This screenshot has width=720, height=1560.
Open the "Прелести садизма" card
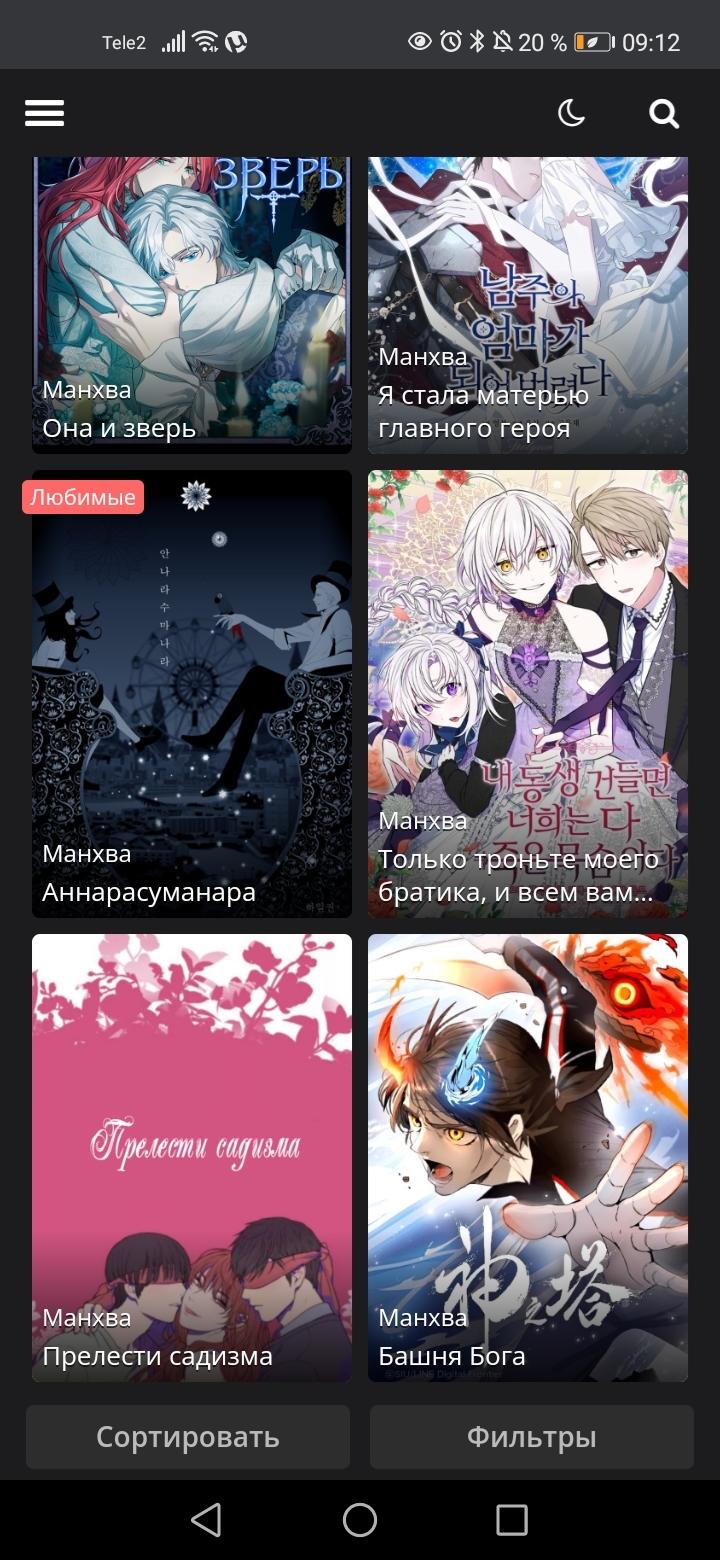coord(192,1160)
